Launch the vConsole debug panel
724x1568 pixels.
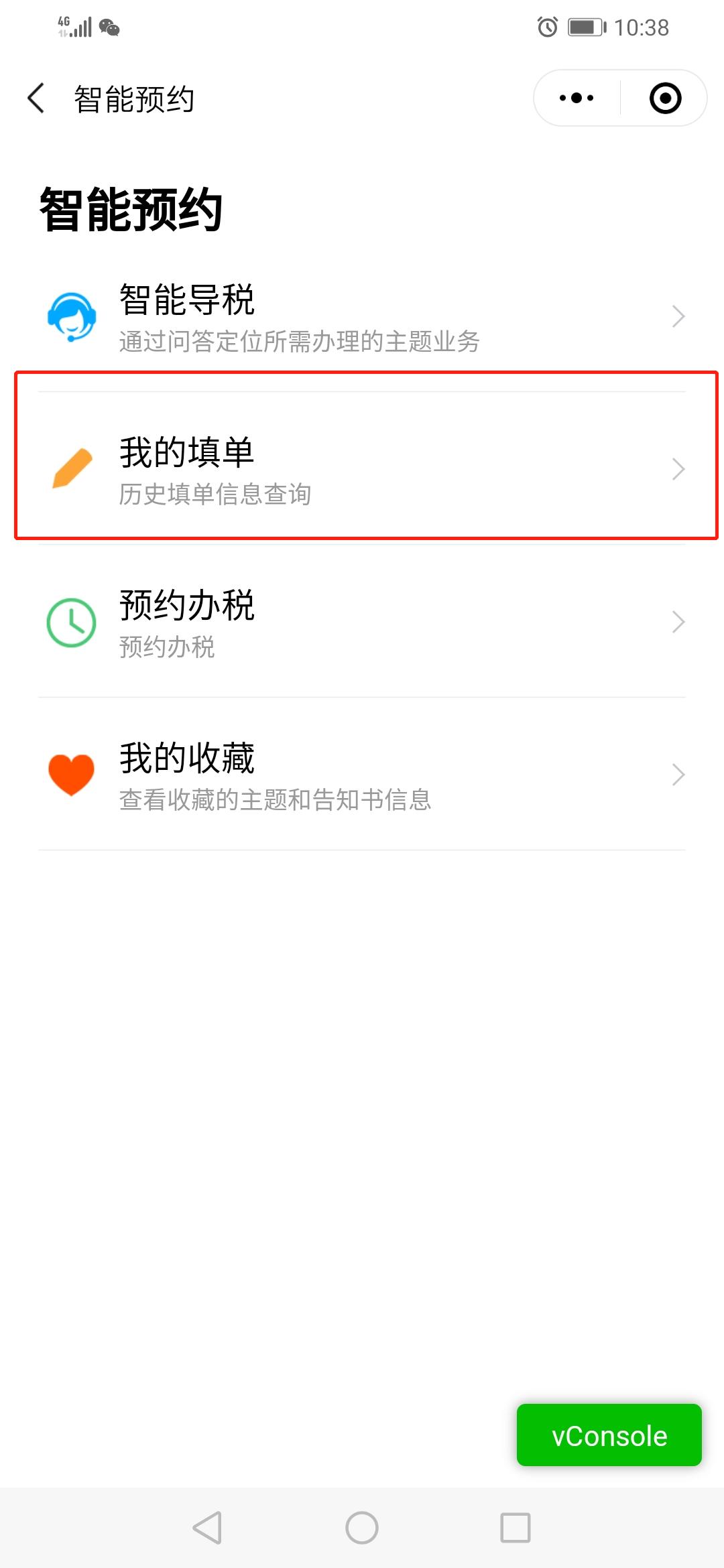click(x=609, y=1435)
